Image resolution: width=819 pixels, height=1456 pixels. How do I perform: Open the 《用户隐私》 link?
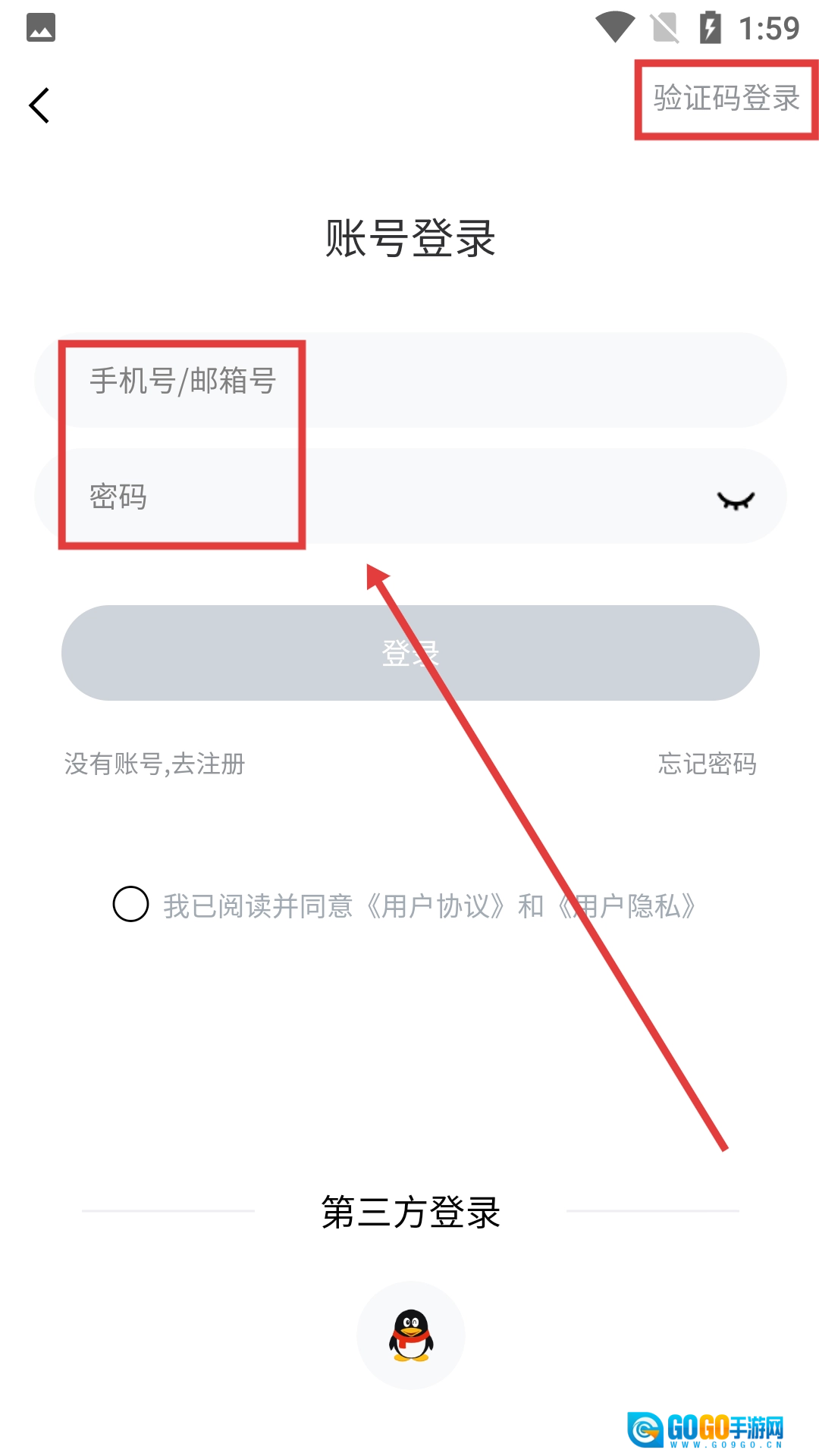point(628,906)
